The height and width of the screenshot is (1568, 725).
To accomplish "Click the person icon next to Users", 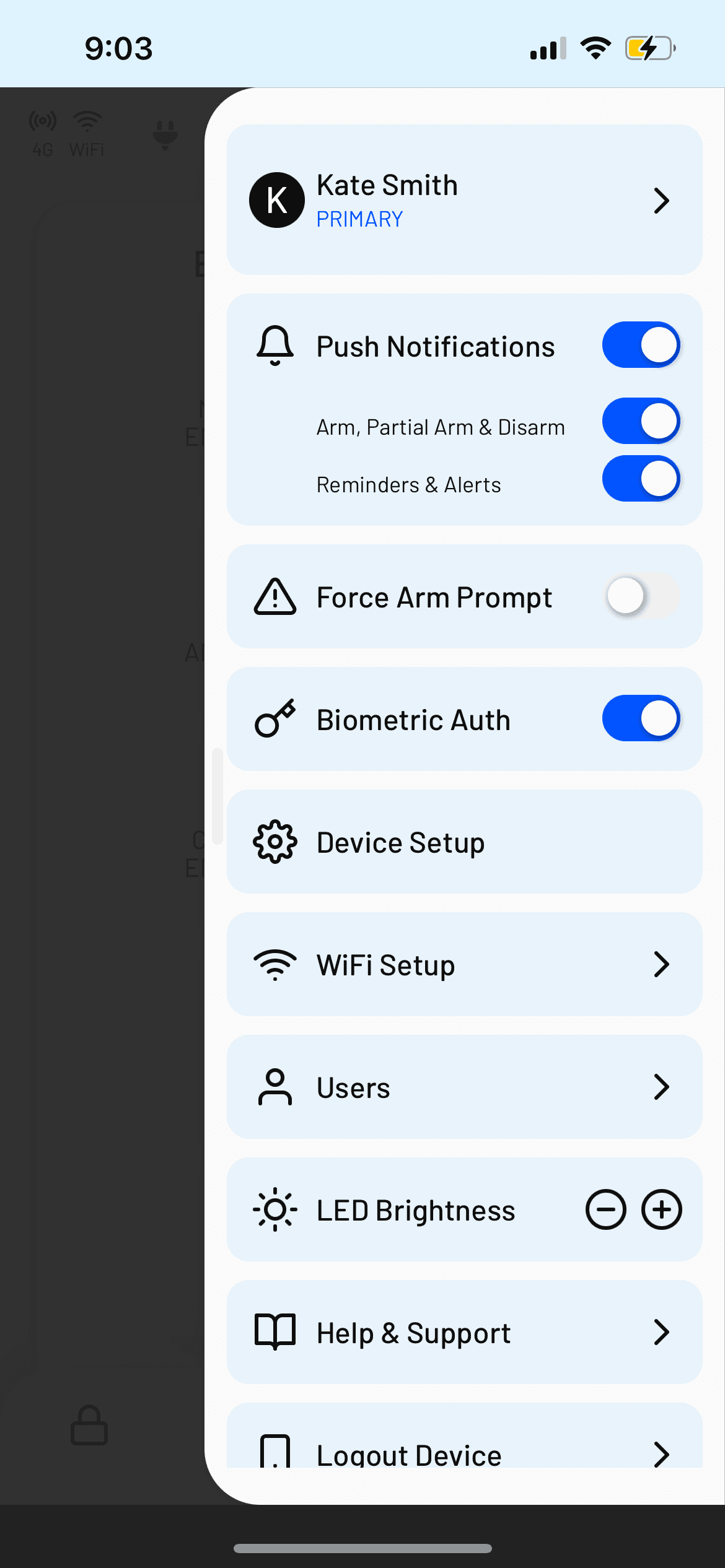I will (275, 1087).
